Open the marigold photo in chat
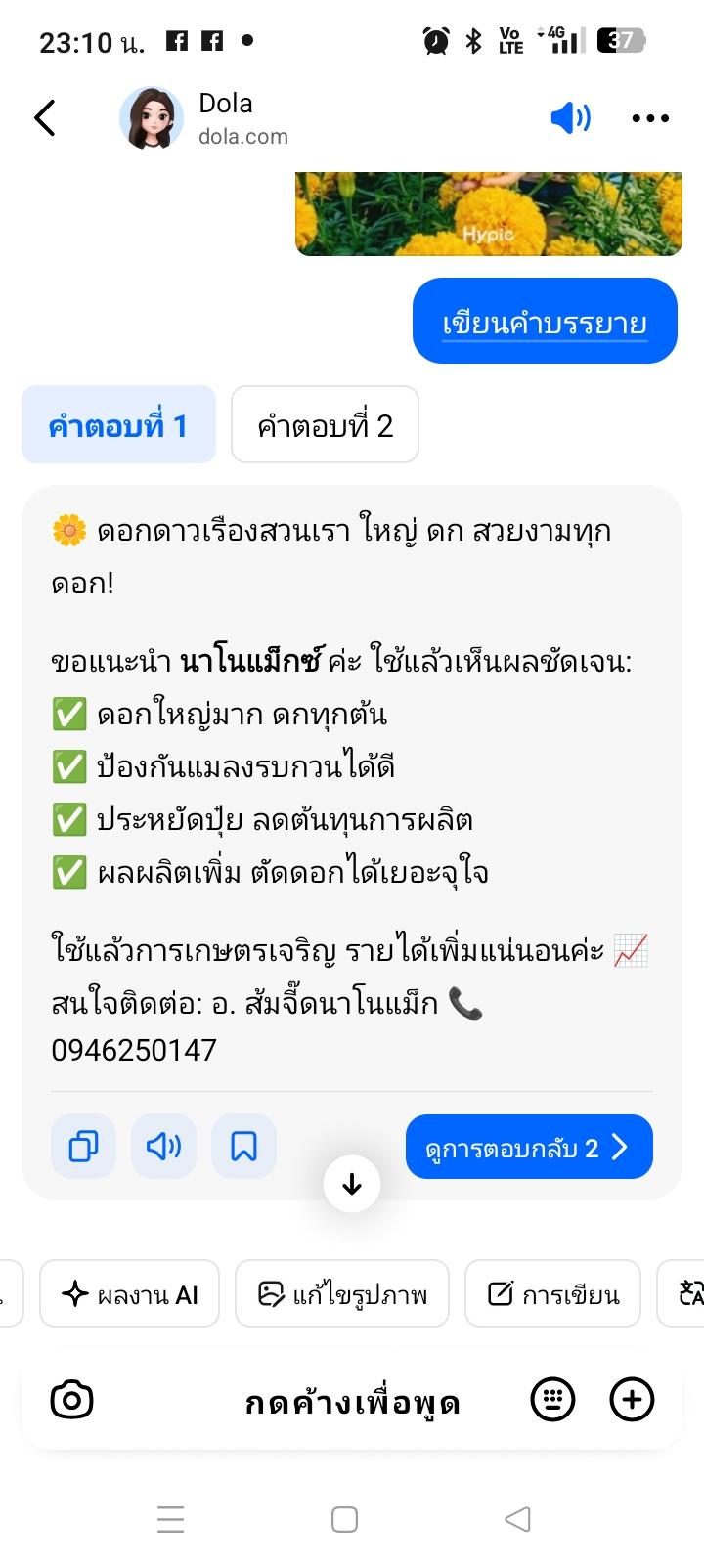Screen dimensions: 704x1568 click(489, 213)
